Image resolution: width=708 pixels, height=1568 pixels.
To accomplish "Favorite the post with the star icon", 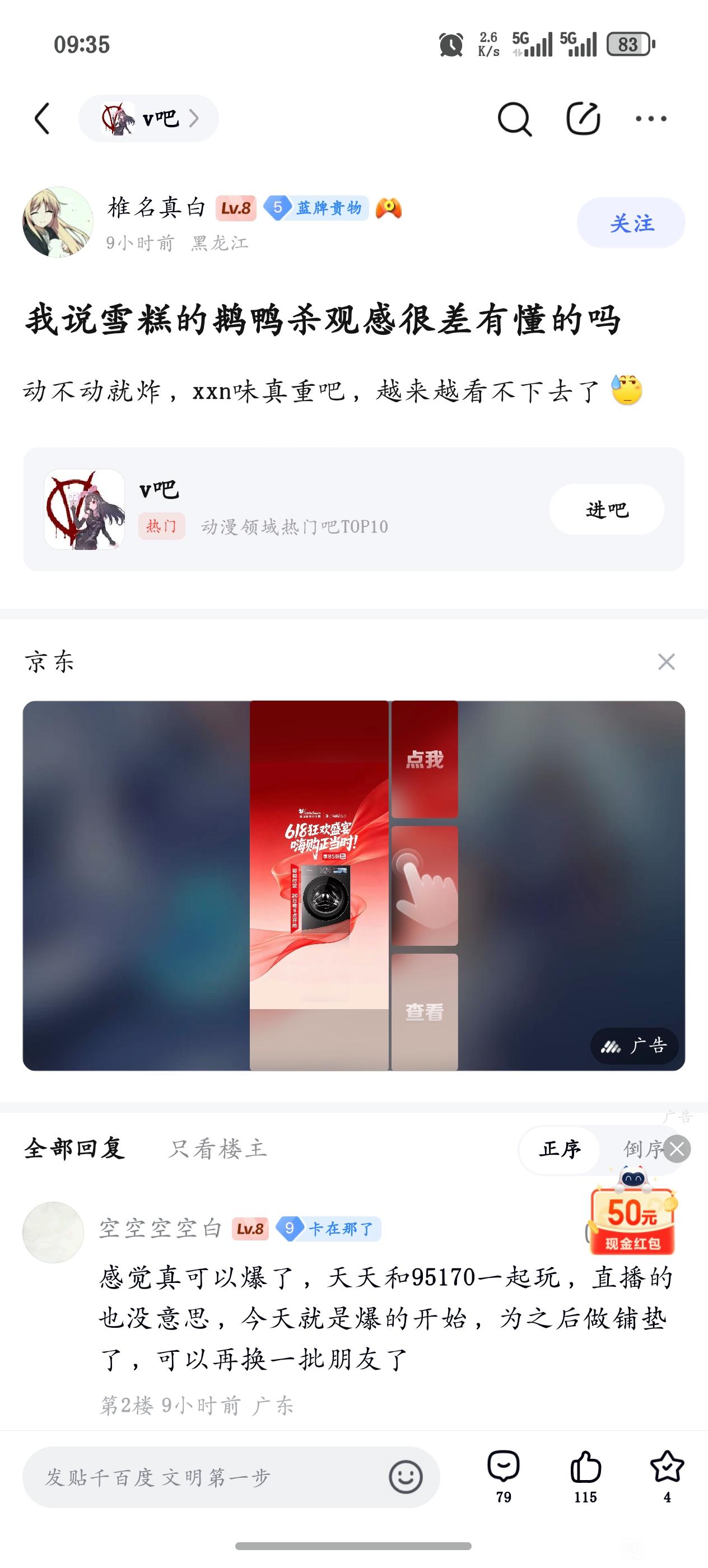I will (x=667, y=1476).
